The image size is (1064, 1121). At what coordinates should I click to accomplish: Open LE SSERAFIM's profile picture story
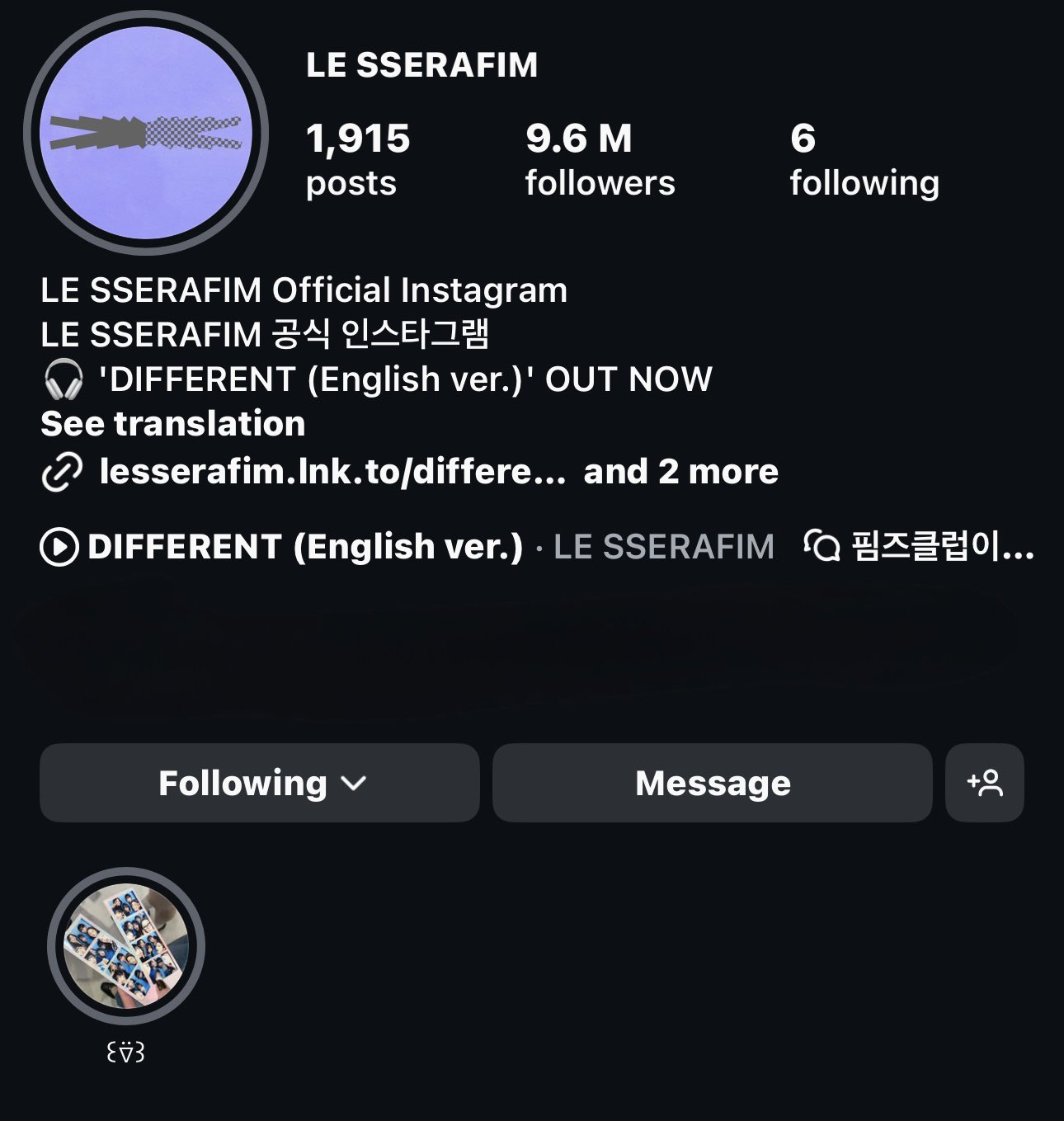pos(147,133)
